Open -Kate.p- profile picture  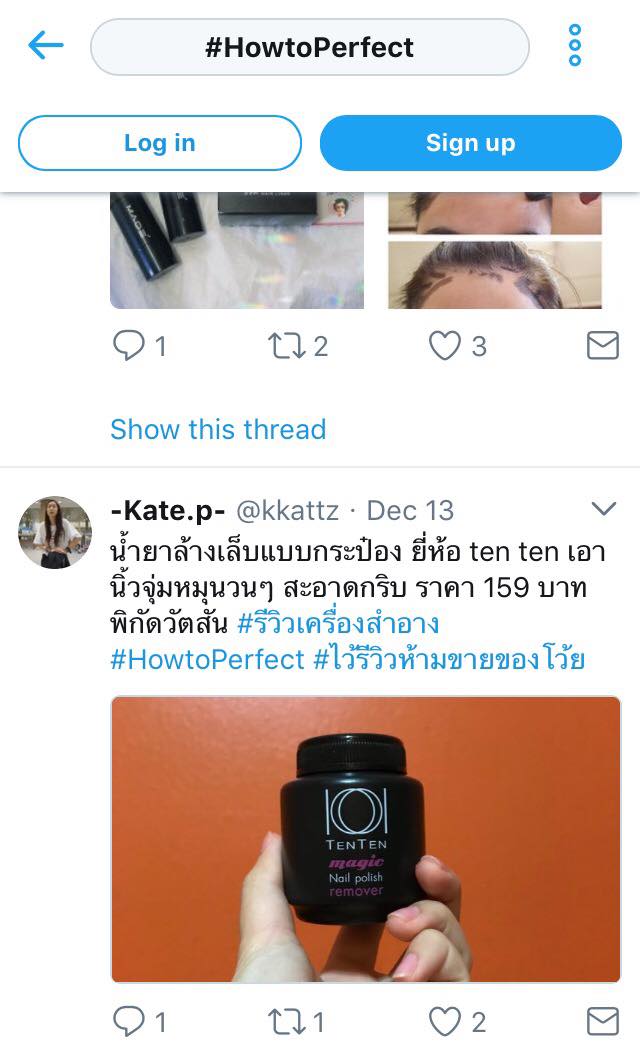[x=55, y=532]
